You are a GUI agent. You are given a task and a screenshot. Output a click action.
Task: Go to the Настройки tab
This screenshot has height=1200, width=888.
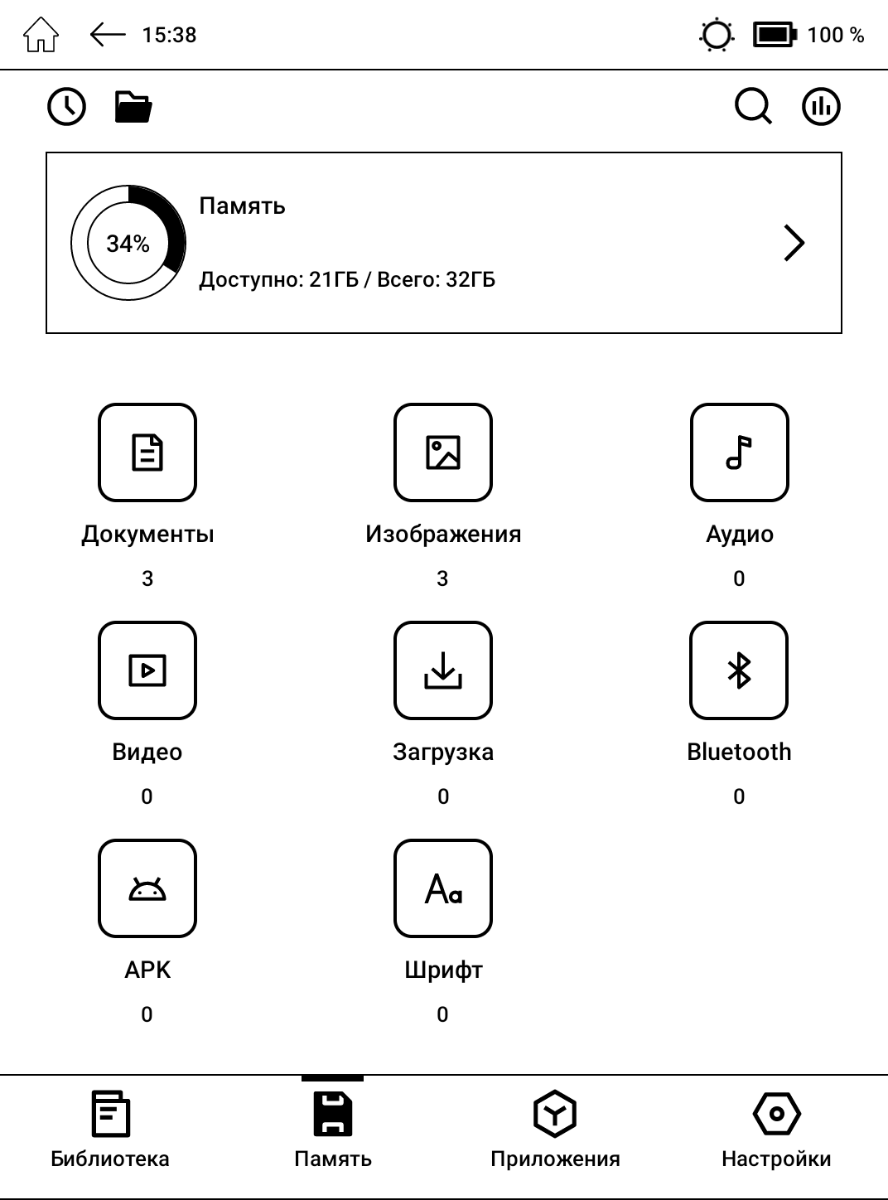point(776,1130)
